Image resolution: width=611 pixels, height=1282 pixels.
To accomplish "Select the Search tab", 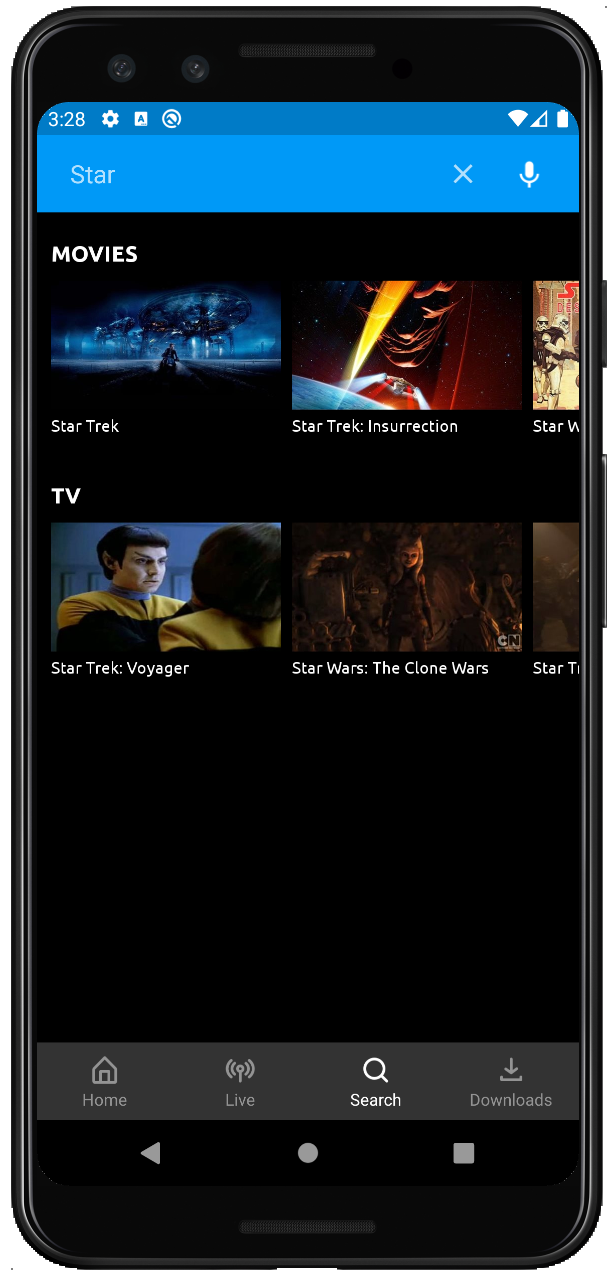I will click(375, 1082).
